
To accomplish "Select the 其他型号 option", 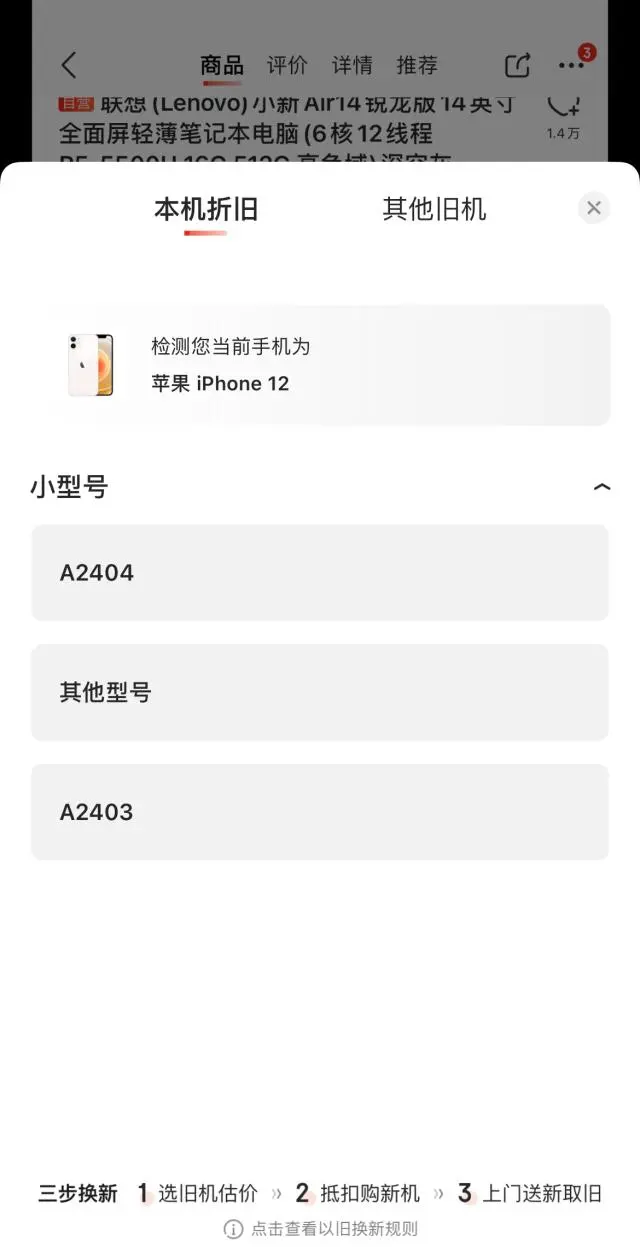I will coord(320,692).
